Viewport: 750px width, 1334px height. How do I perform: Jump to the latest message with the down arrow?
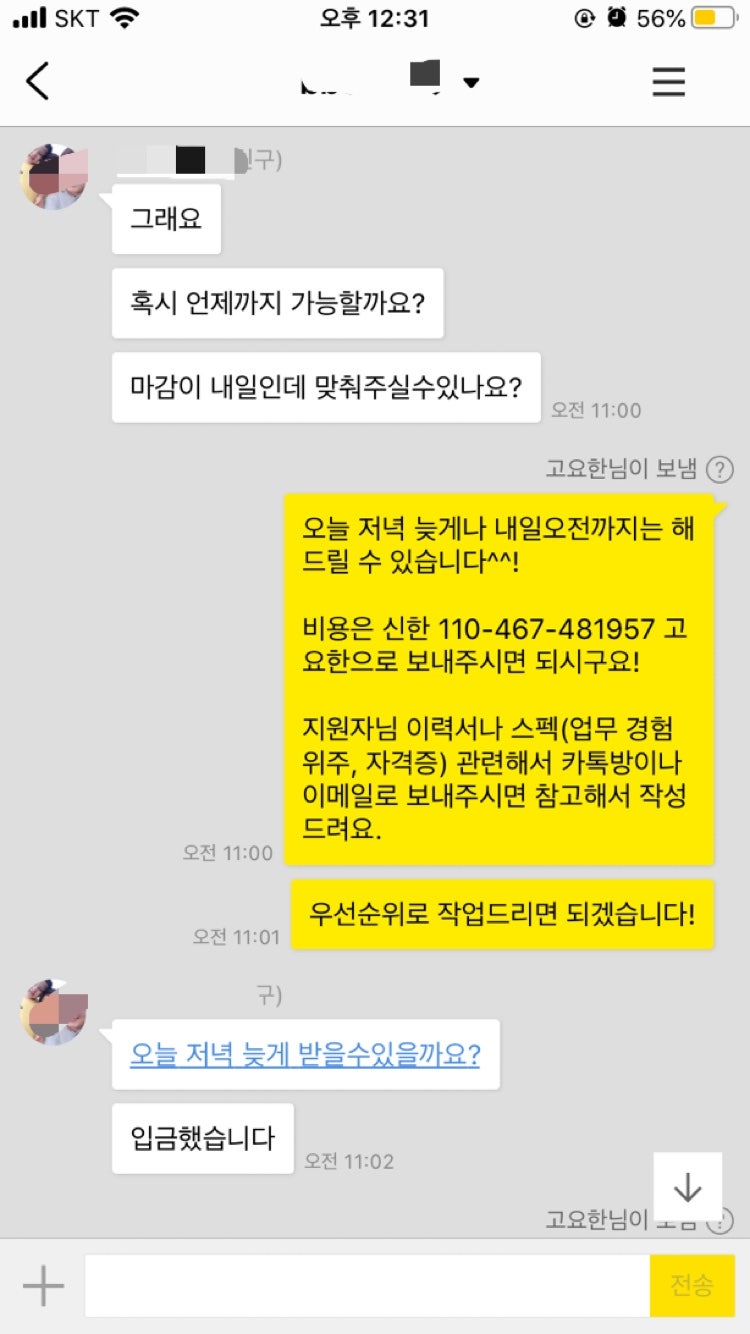(687, 1186)
